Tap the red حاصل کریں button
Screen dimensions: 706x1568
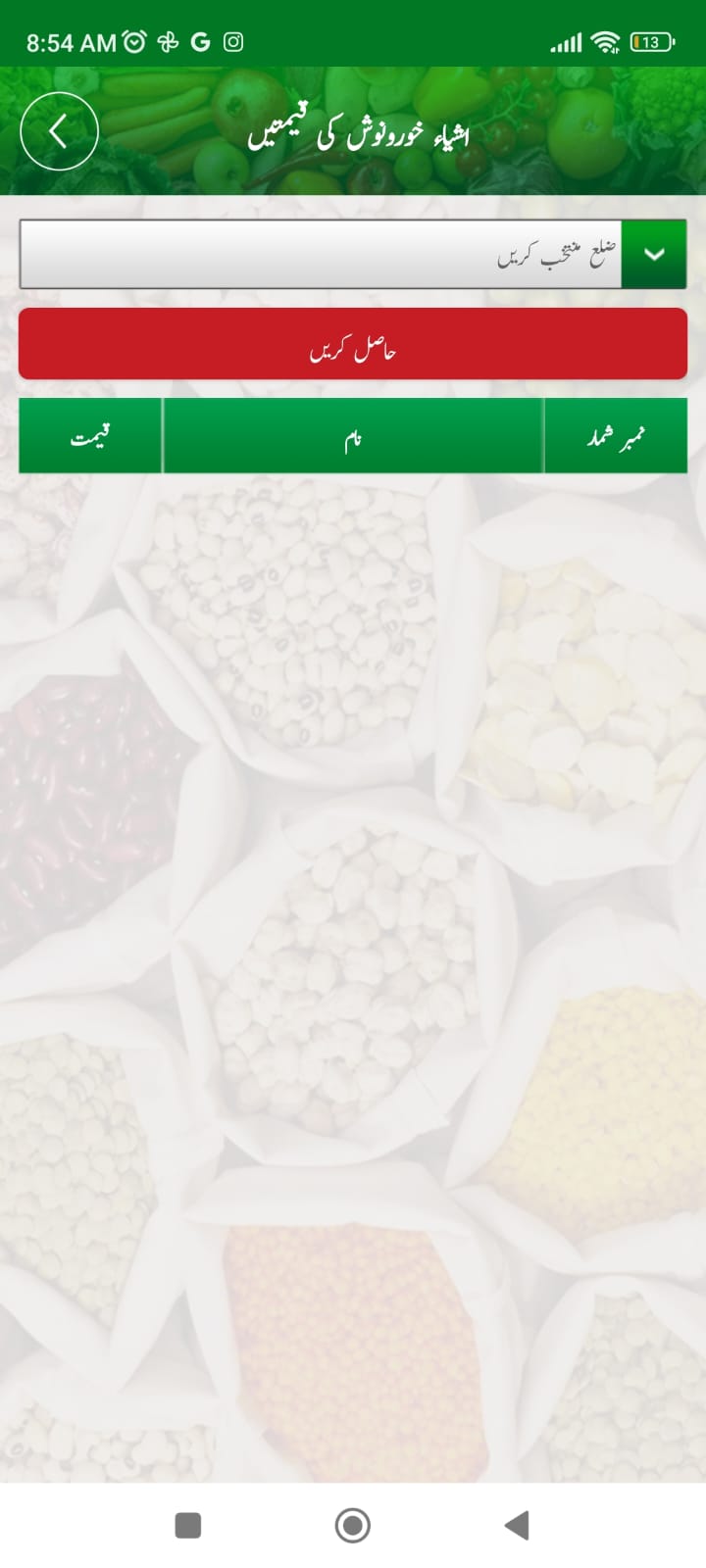(353, 345)
